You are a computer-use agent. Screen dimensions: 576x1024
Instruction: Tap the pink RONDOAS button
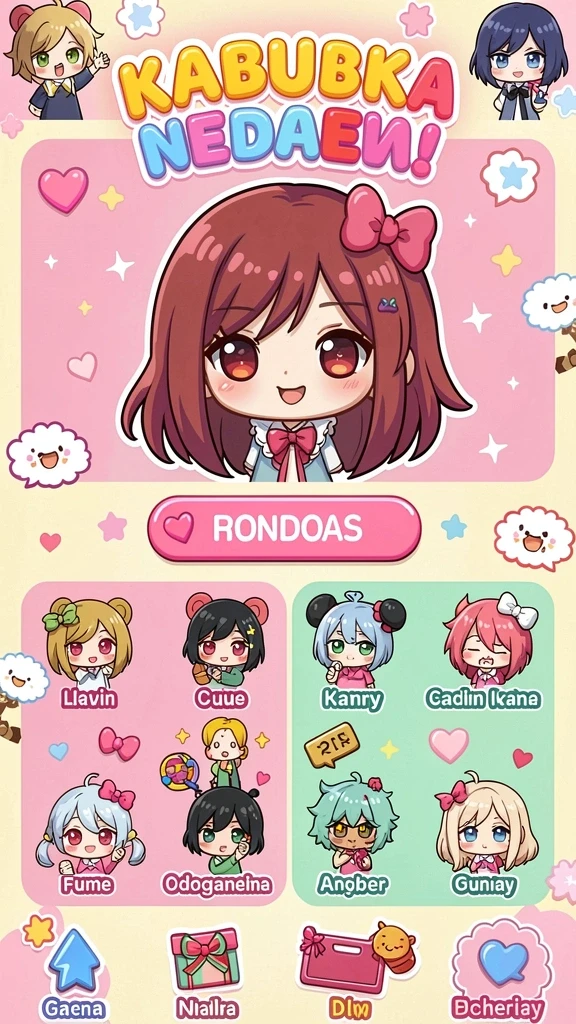[284, 528]
